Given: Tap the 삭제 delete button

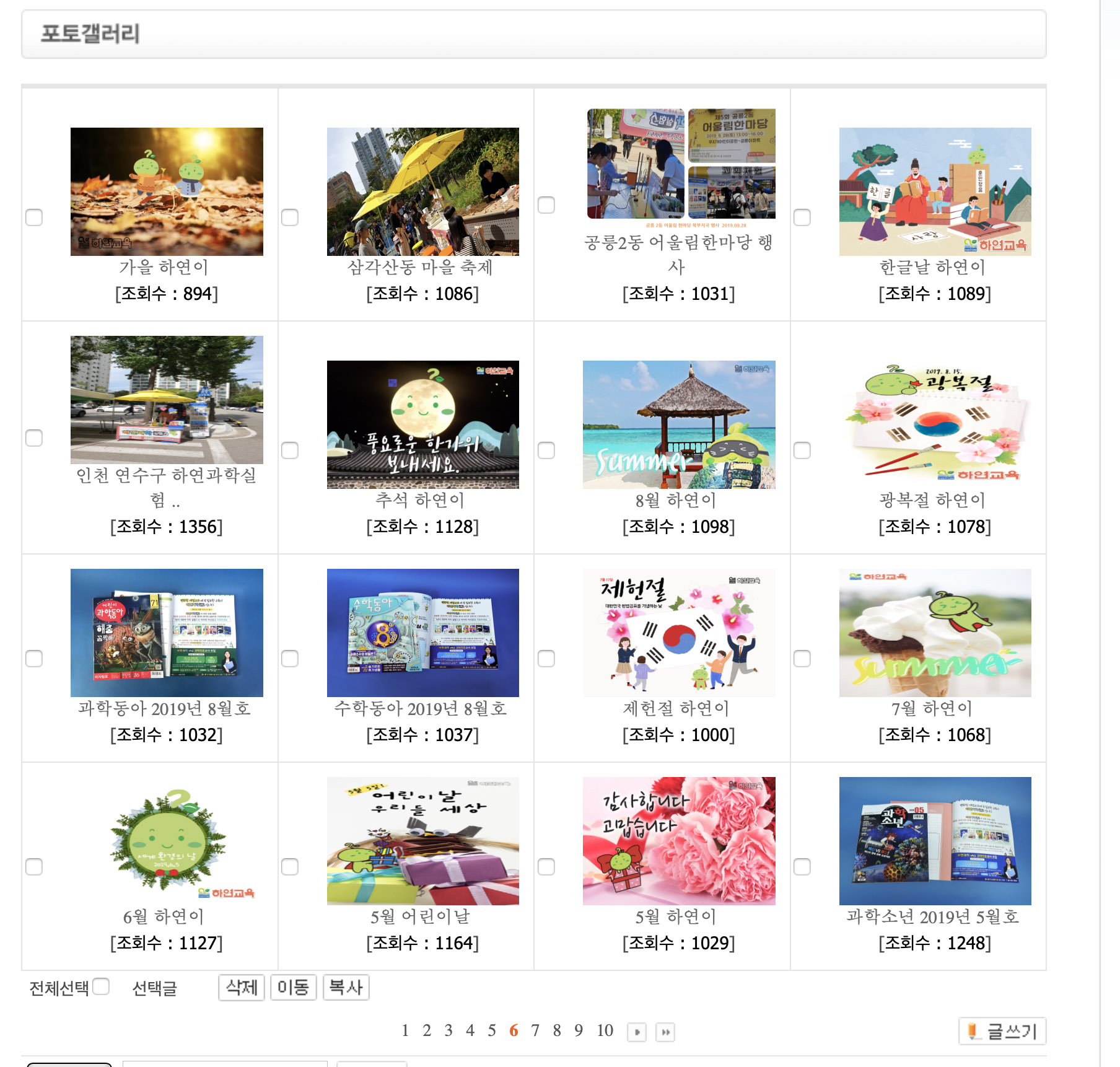Looking at the screenshot, I should (242, 987).
